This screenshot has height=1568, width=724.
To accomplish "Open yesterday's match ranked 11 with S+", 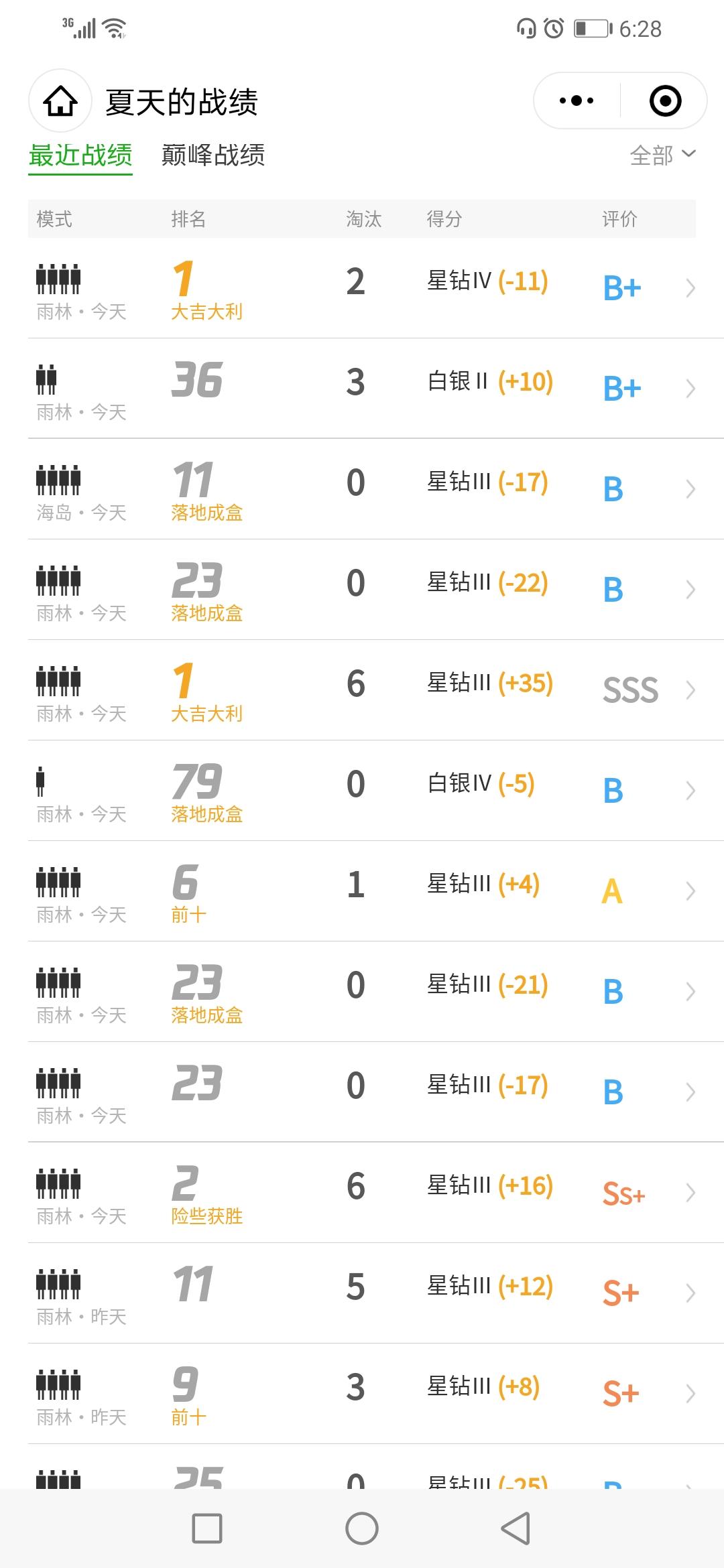I will click(362, 1293).
